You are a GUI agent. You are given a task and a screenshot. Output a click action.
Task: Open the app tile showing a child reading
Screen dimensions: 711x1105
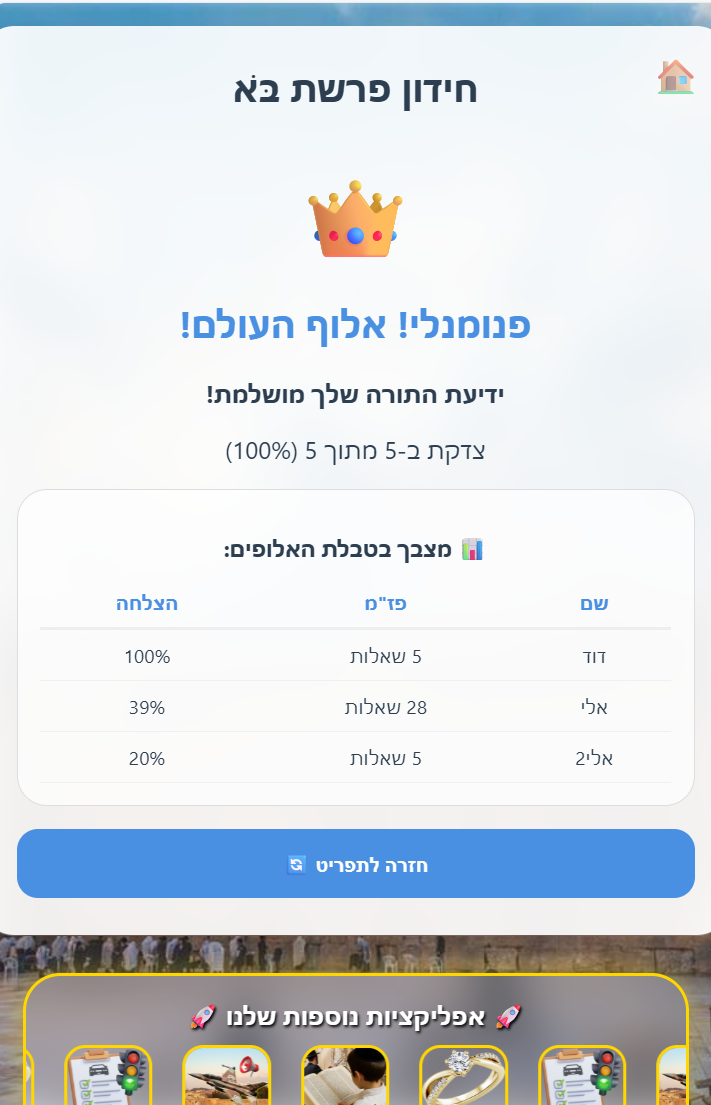(345, 1077)
